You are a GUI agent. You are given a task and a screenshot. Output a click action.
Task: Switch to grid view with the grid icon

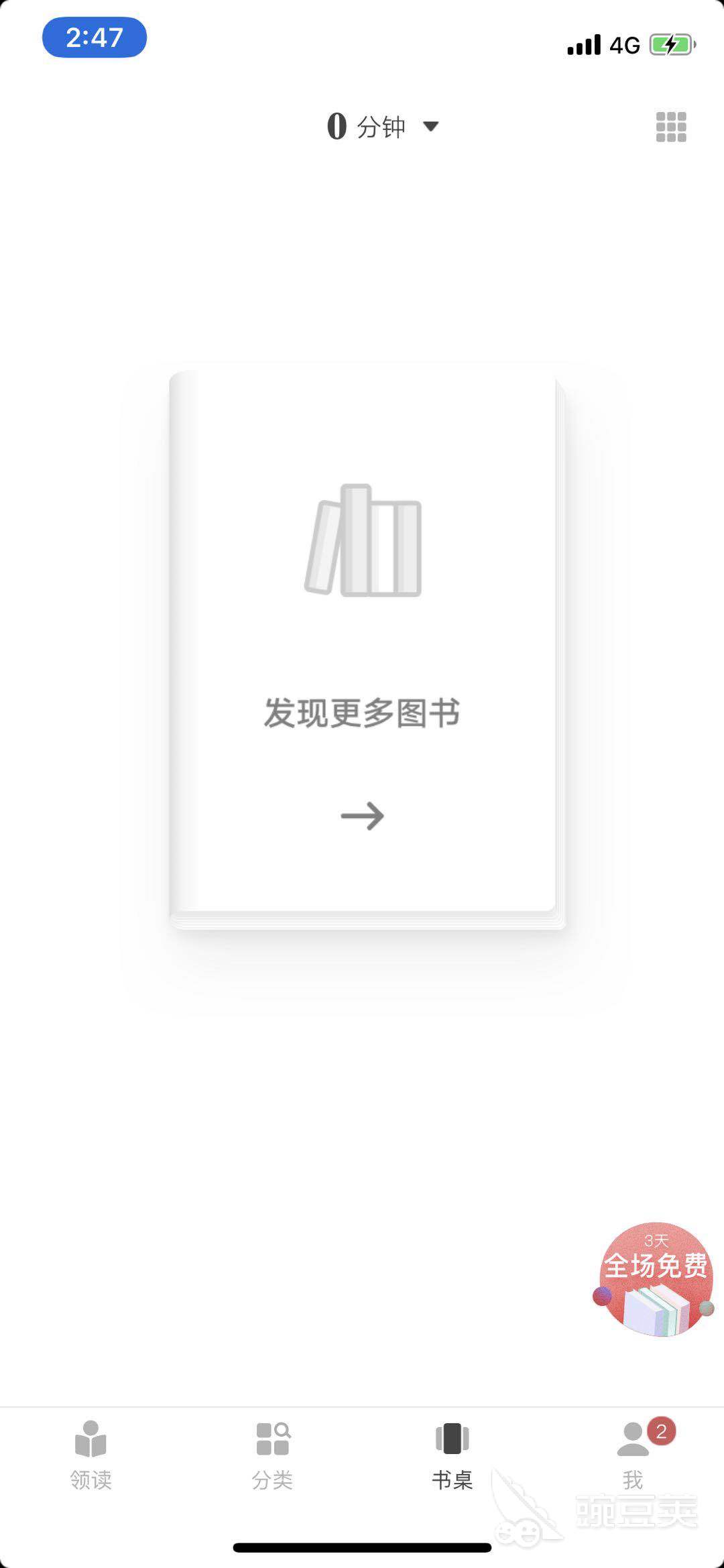pyautogui.click(x=670, y=127)
